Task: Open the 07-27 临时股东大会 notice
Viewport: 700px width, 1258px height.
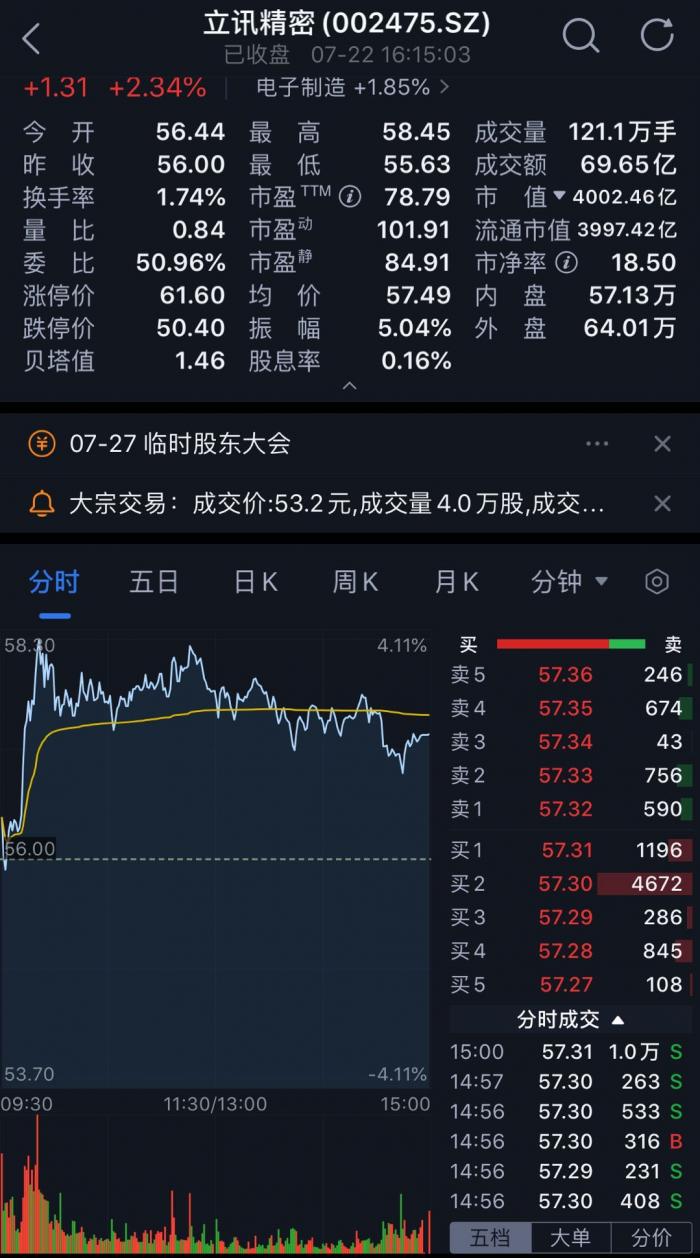Action: tap(180, 444)
